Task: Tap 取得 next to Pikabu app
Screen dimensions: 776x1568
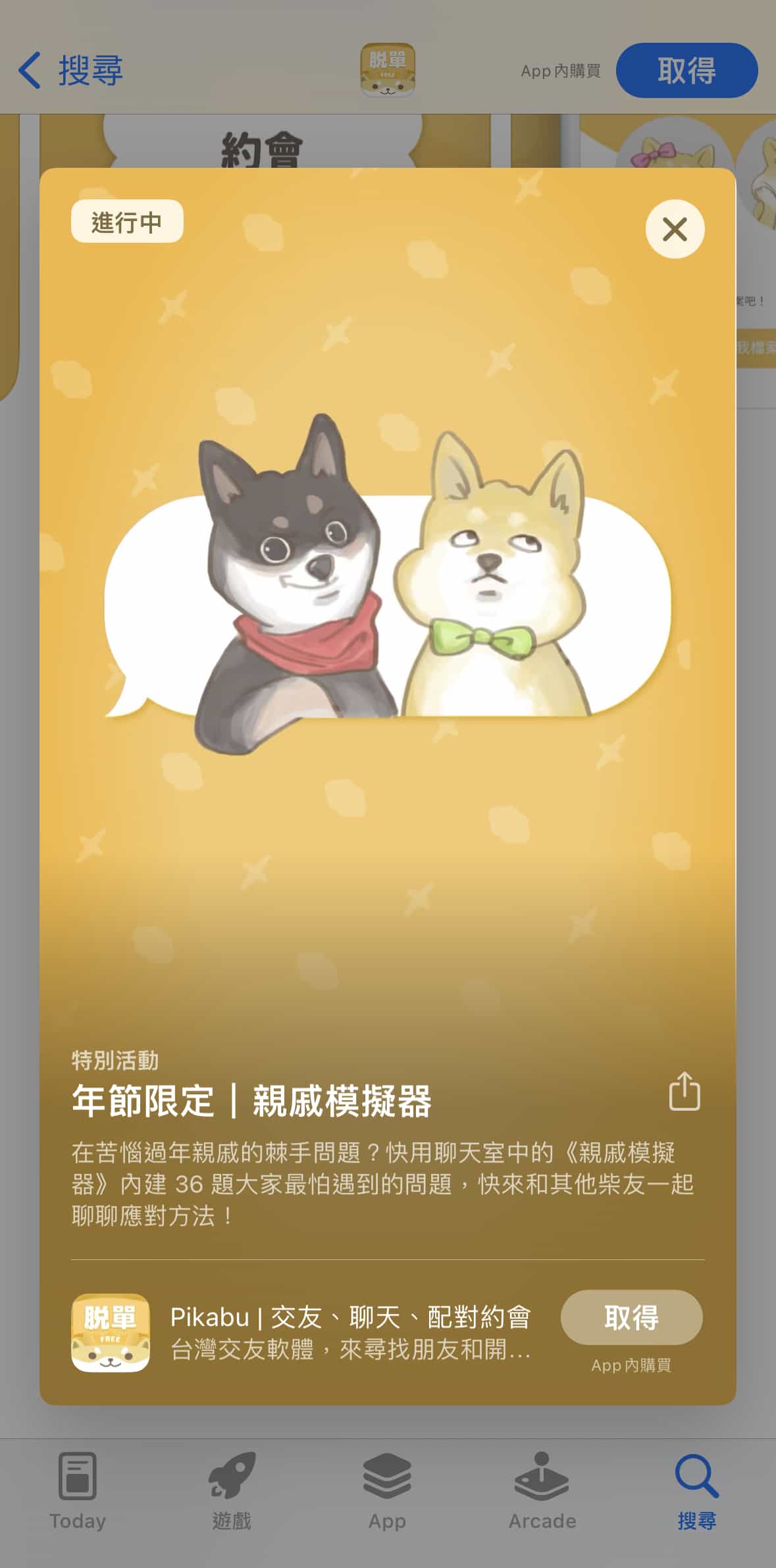Action: tap(631, 1318)
